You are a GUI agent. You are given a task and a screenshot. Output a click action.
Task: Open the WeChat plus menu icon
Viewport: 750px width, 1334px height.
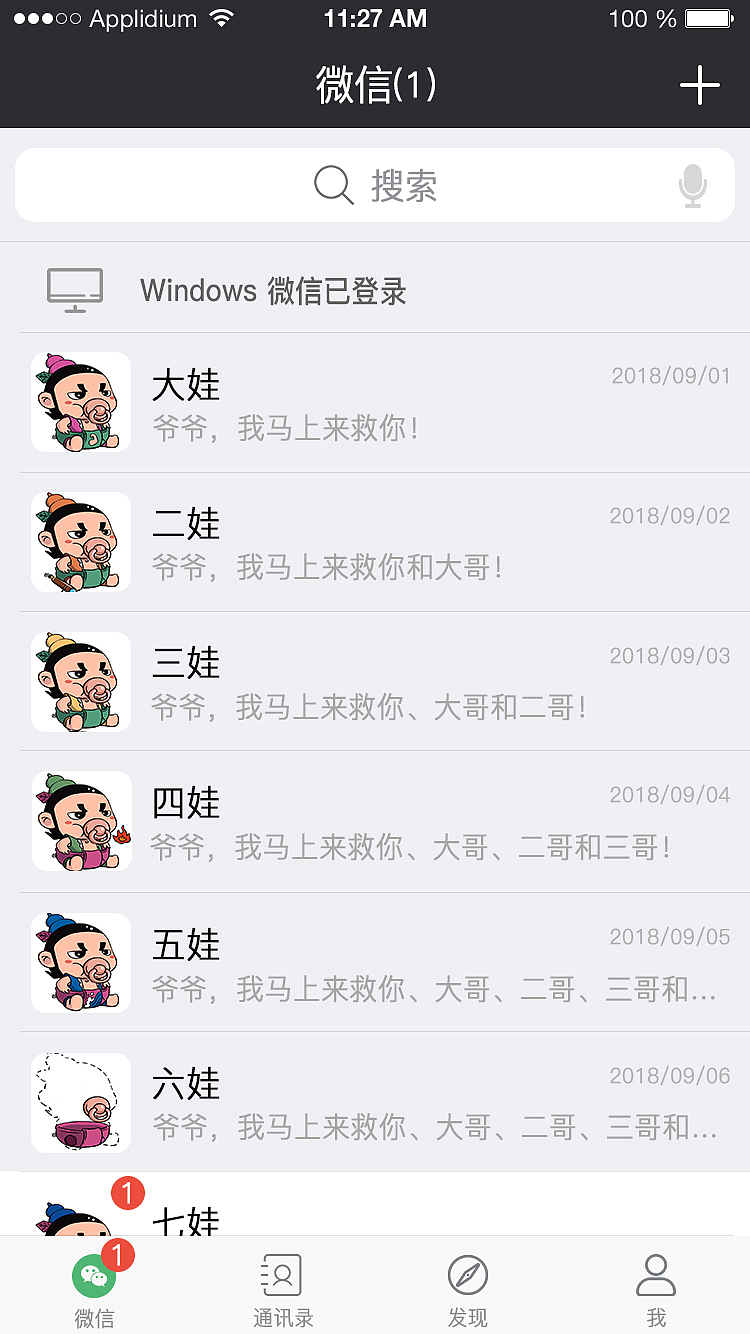[700, 86]
